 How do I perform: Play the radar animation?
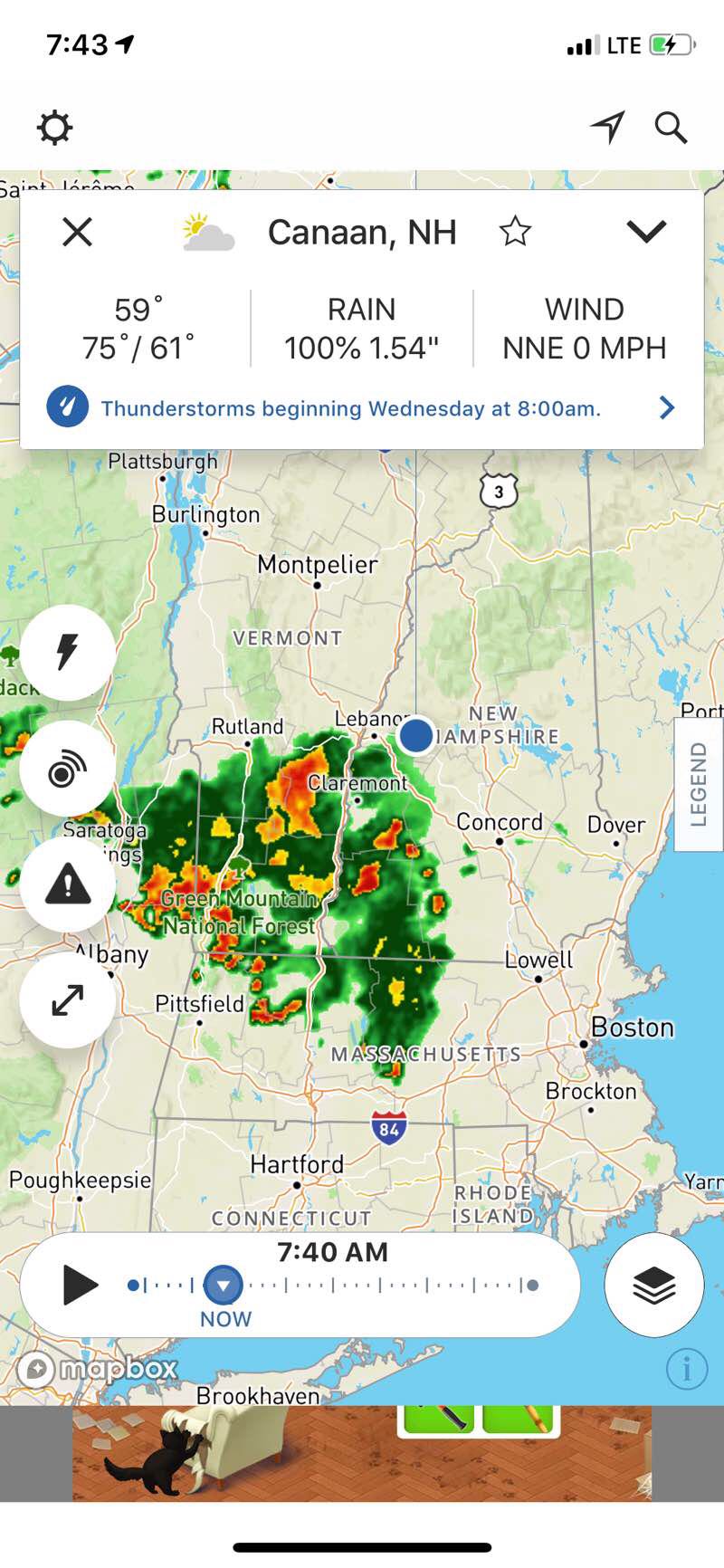(81, 1286)
